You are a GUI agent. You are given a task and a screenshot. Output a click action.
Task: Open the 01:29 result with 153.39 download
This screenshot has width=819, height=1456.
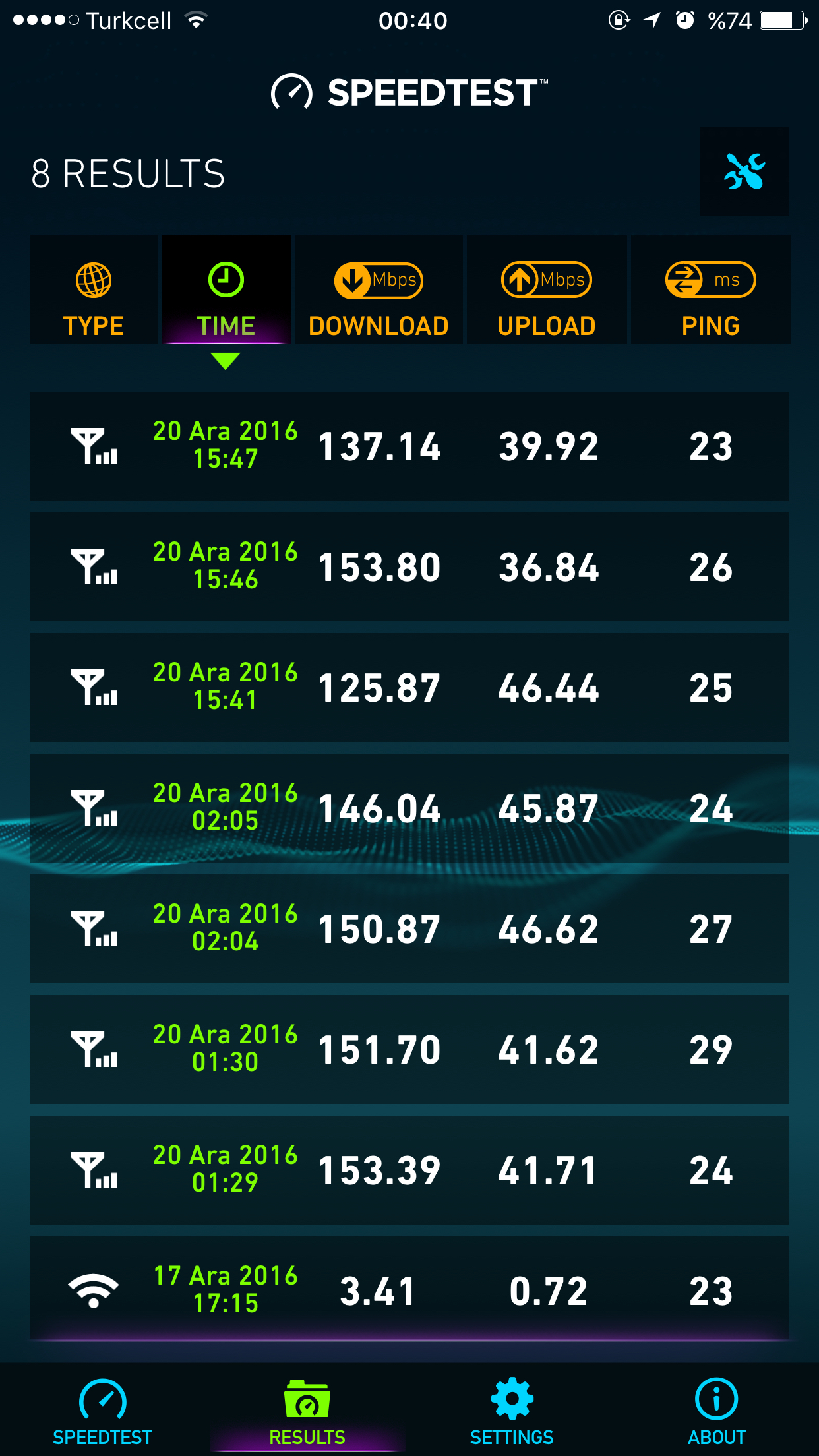click(409, 1170)
